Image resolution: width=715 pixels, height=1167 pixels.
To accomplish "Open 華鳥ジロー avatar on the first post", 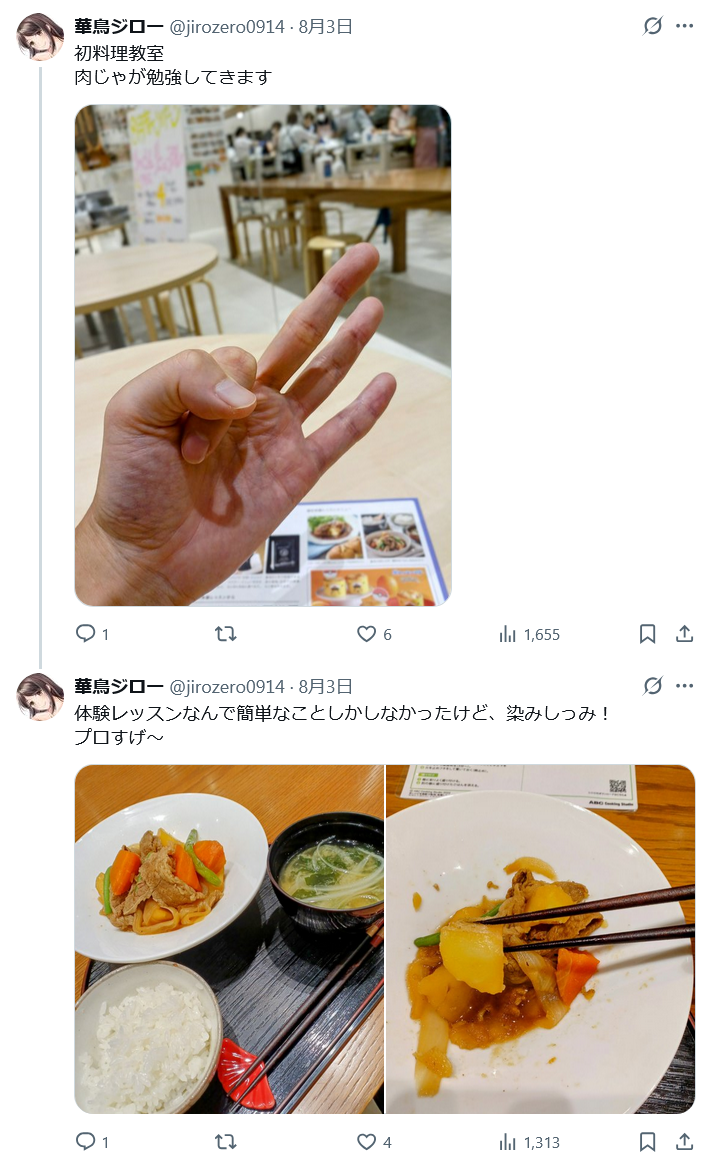I will [40, 37].
